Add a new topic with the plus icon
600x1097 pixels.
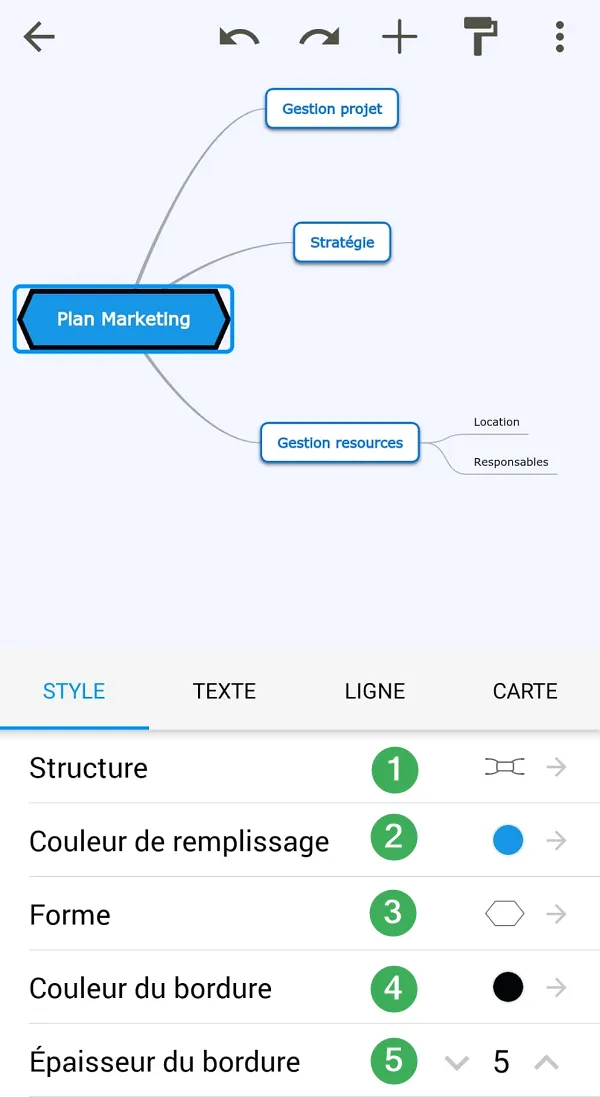coord(399,36)
